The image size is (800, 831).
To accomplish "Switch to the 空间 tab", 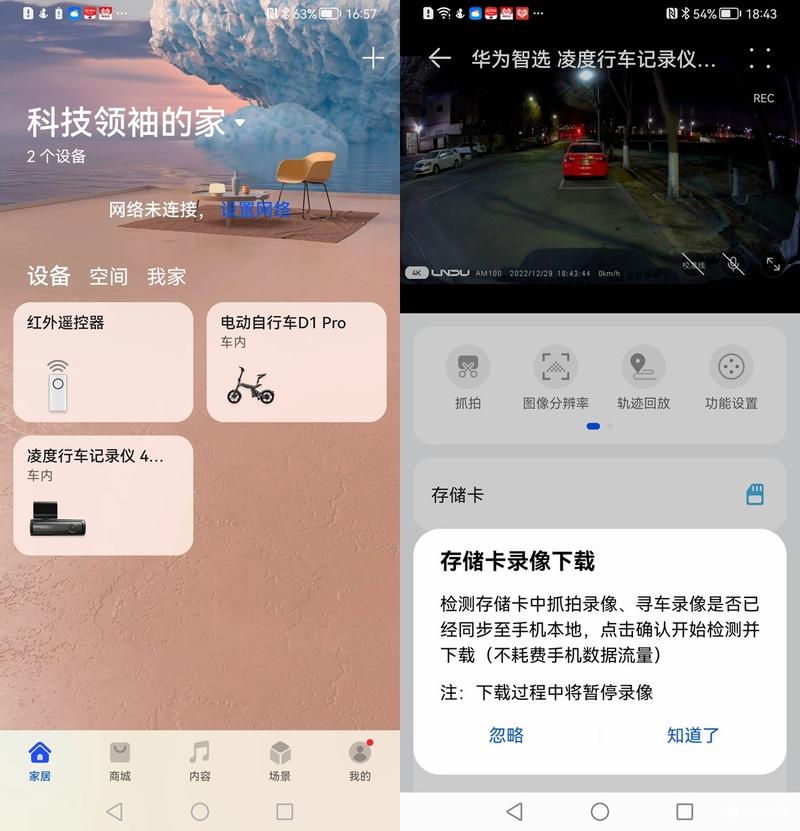I will pos(108,277).
